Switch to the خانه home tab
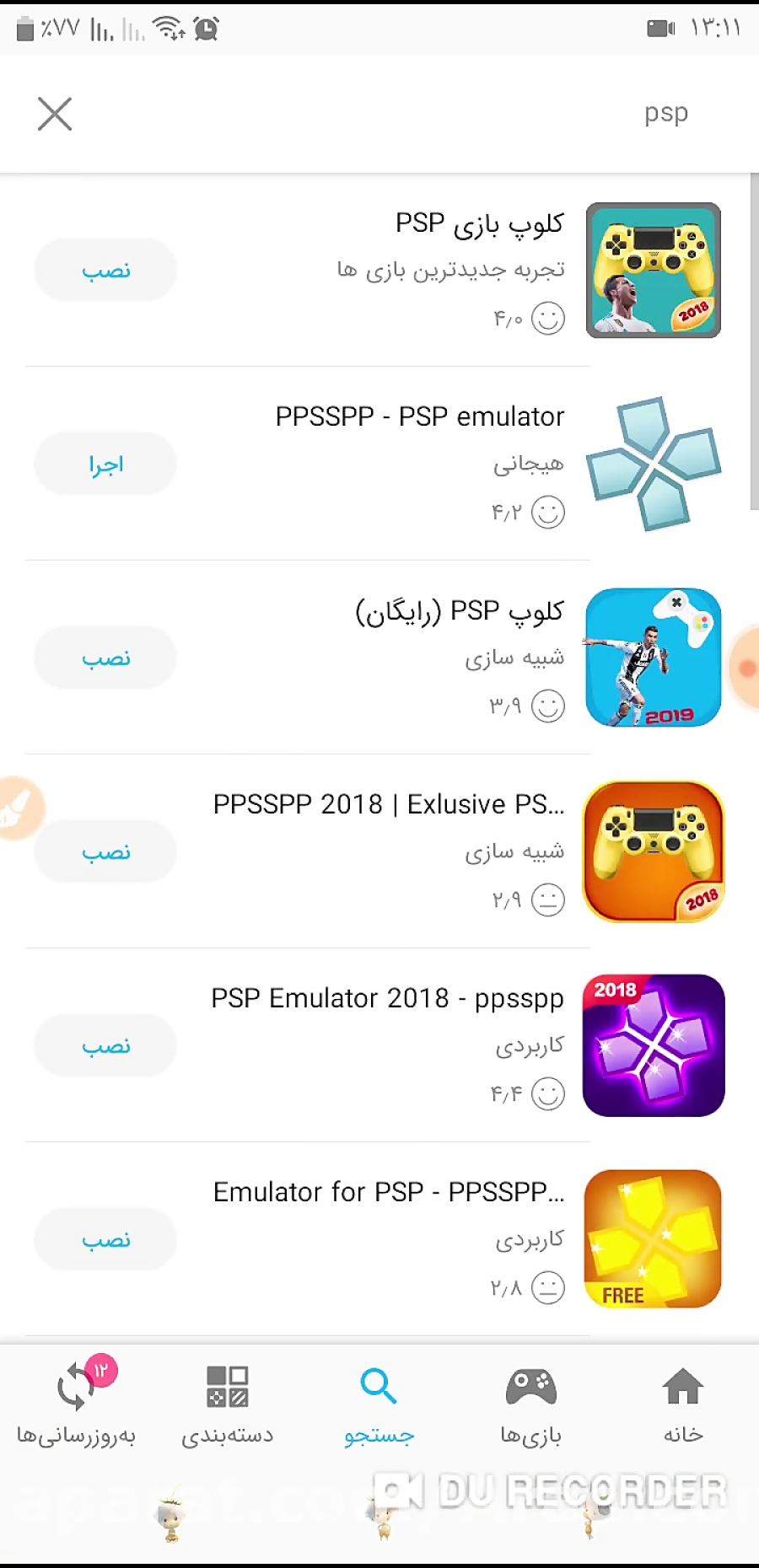 683,1404
